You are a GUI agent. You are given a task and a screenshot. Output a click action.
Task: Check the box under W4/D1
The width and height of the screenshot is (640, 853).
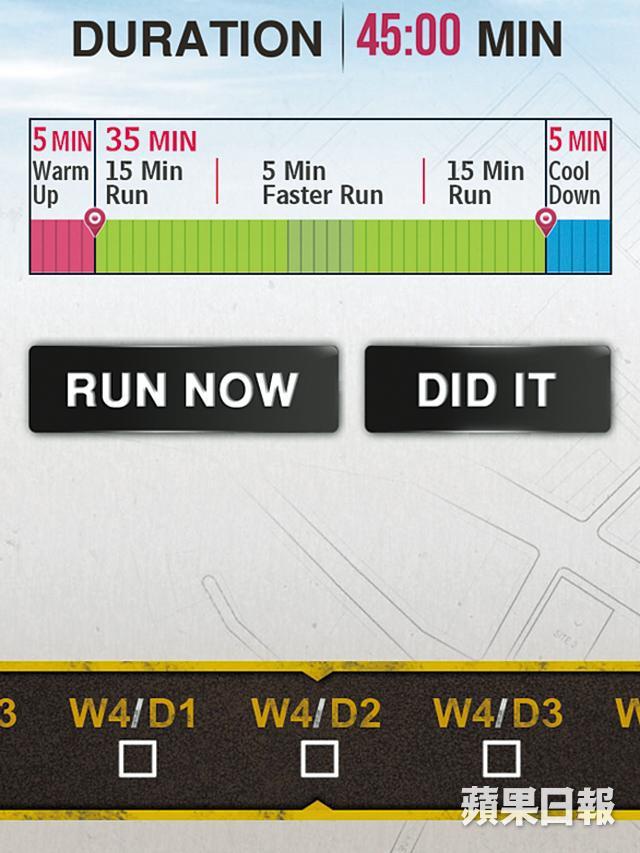(137, 759)
